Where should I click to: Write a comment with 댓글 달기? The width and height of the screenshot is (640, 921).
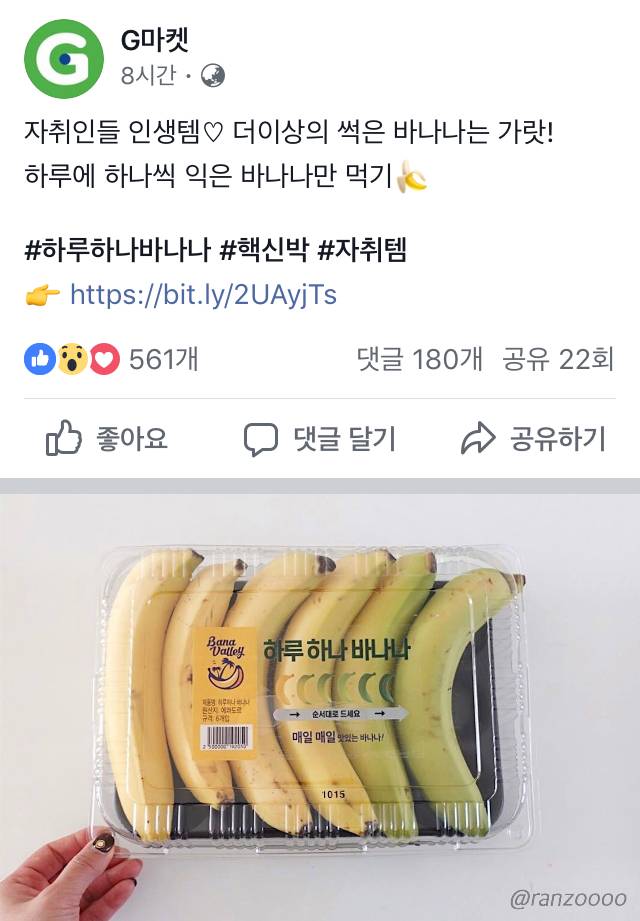pyautogui.click(x=320, y=438)
